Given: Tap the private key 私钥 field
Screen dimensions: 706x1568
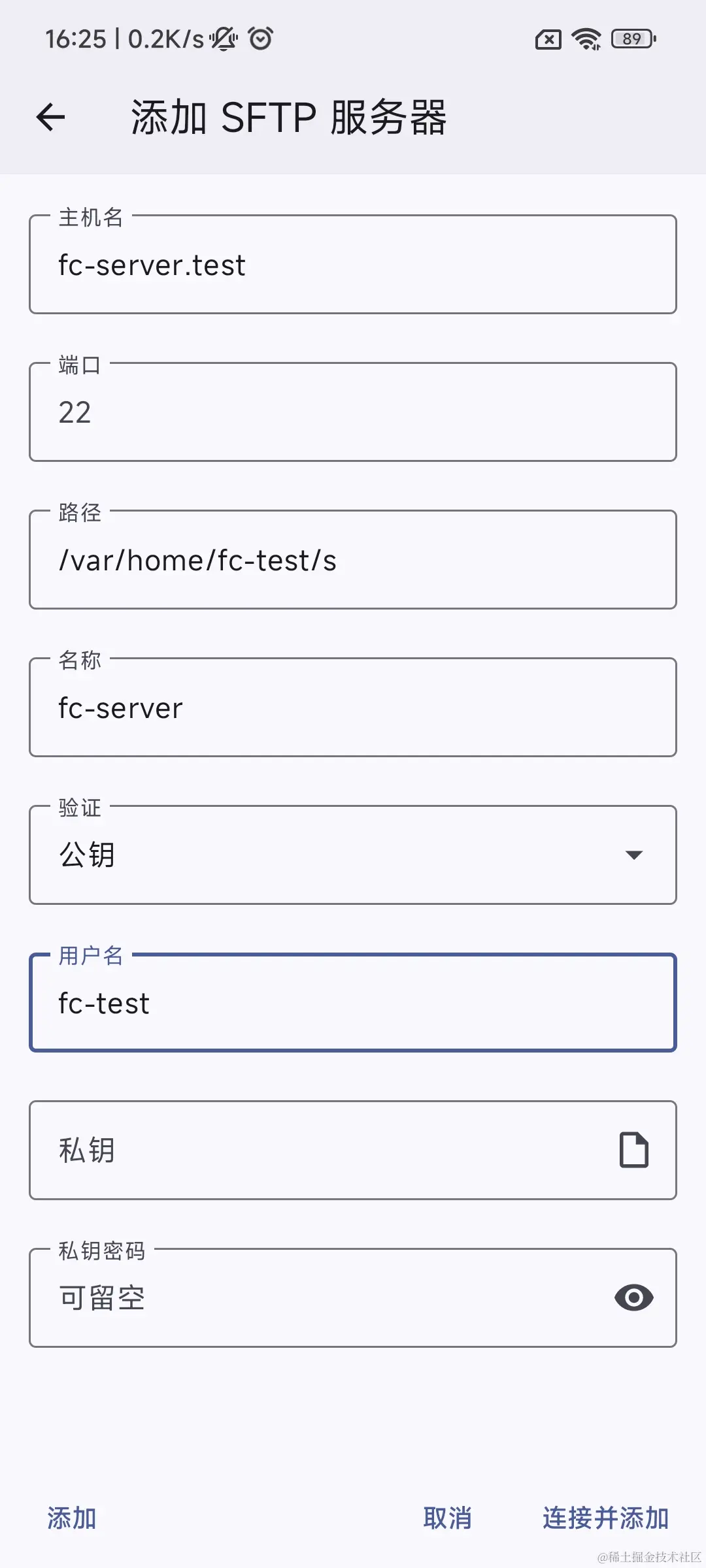Looking at the screenshot, I should click(314, 1151).
